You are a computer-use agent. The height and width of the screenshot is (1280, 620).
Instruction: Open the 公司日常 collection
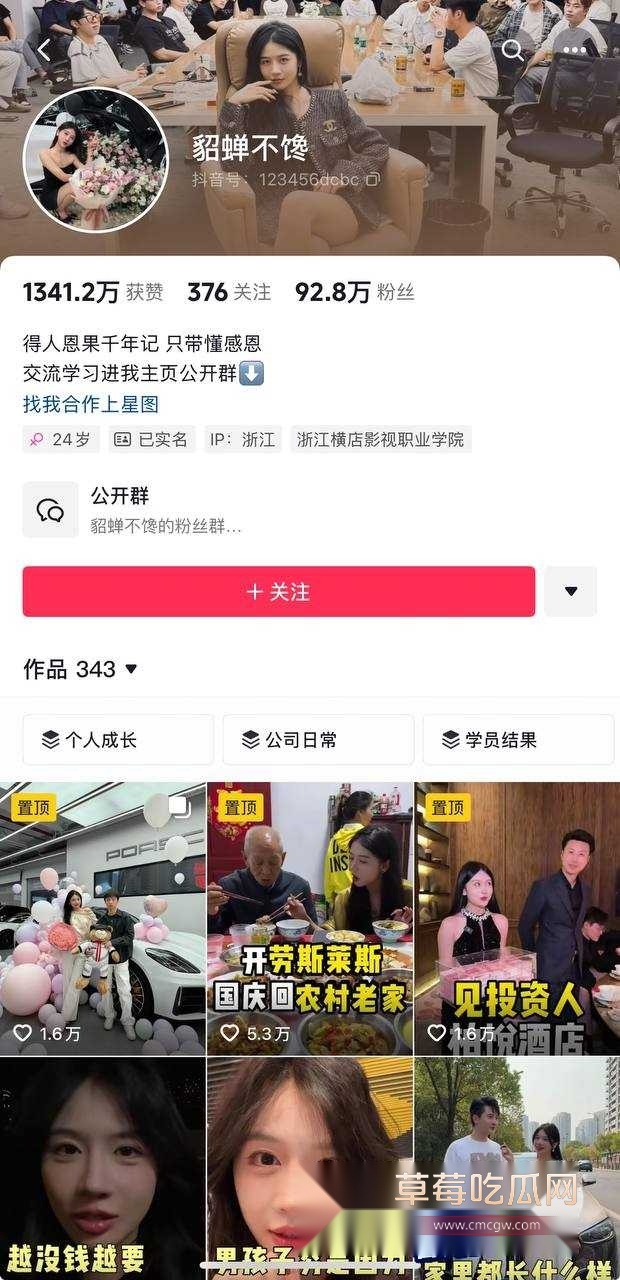click(x=318, y=740)
